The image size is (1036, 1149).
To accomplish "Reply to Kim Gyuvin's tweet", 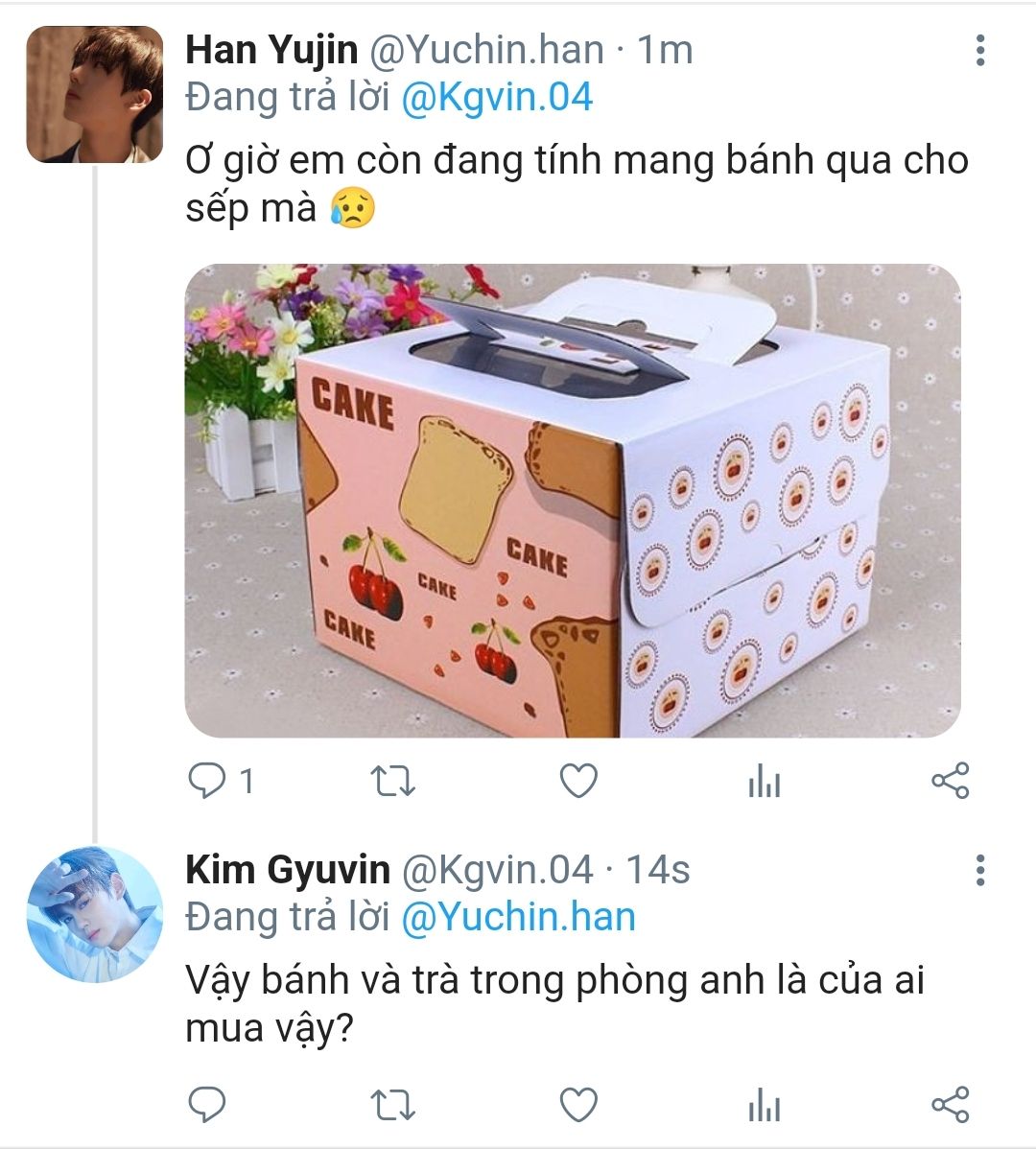I will 207,1105.
